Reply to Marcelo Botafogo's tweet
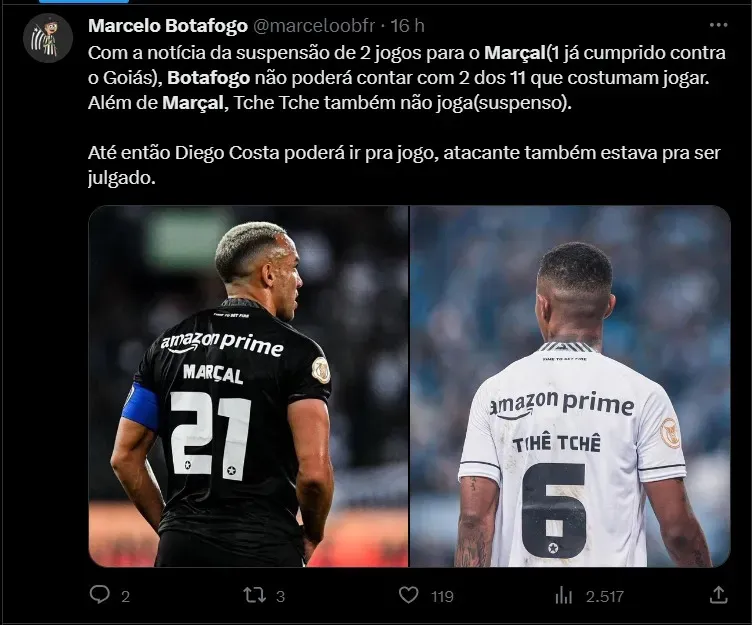752x625 pixels. (x=99, y=594)
